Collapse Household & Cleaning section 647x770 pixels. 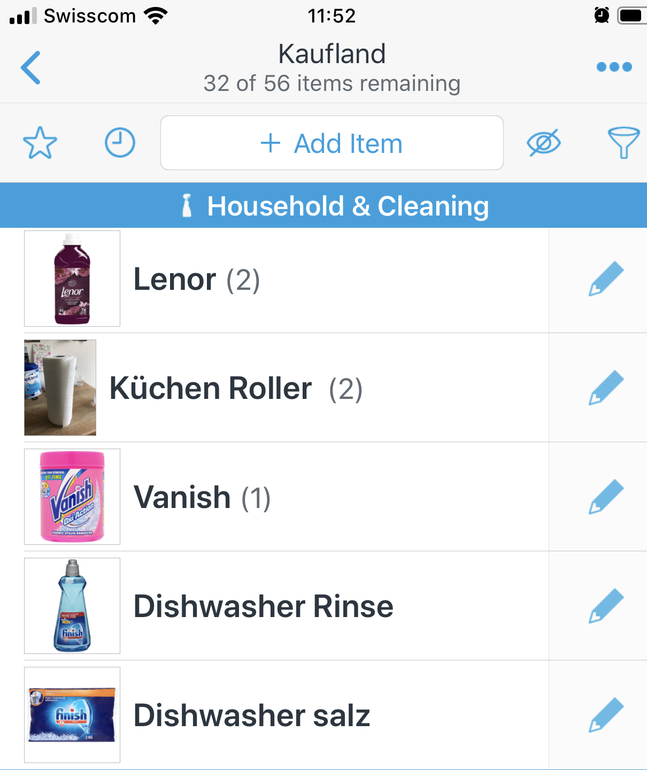coord(323,207)
